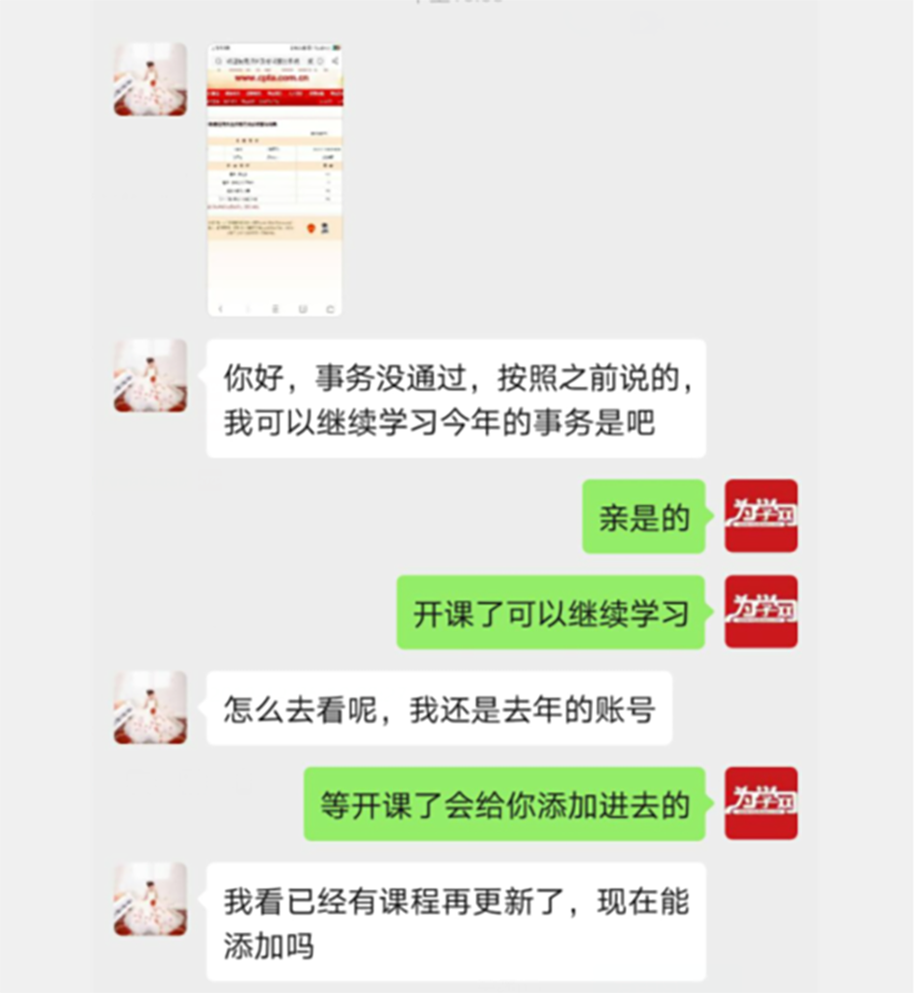Image resolution: width=915 pixels, height=993 pixels.
Task: Tap avatar beside 怎么去看呢 message
Action: pos(150,707)
